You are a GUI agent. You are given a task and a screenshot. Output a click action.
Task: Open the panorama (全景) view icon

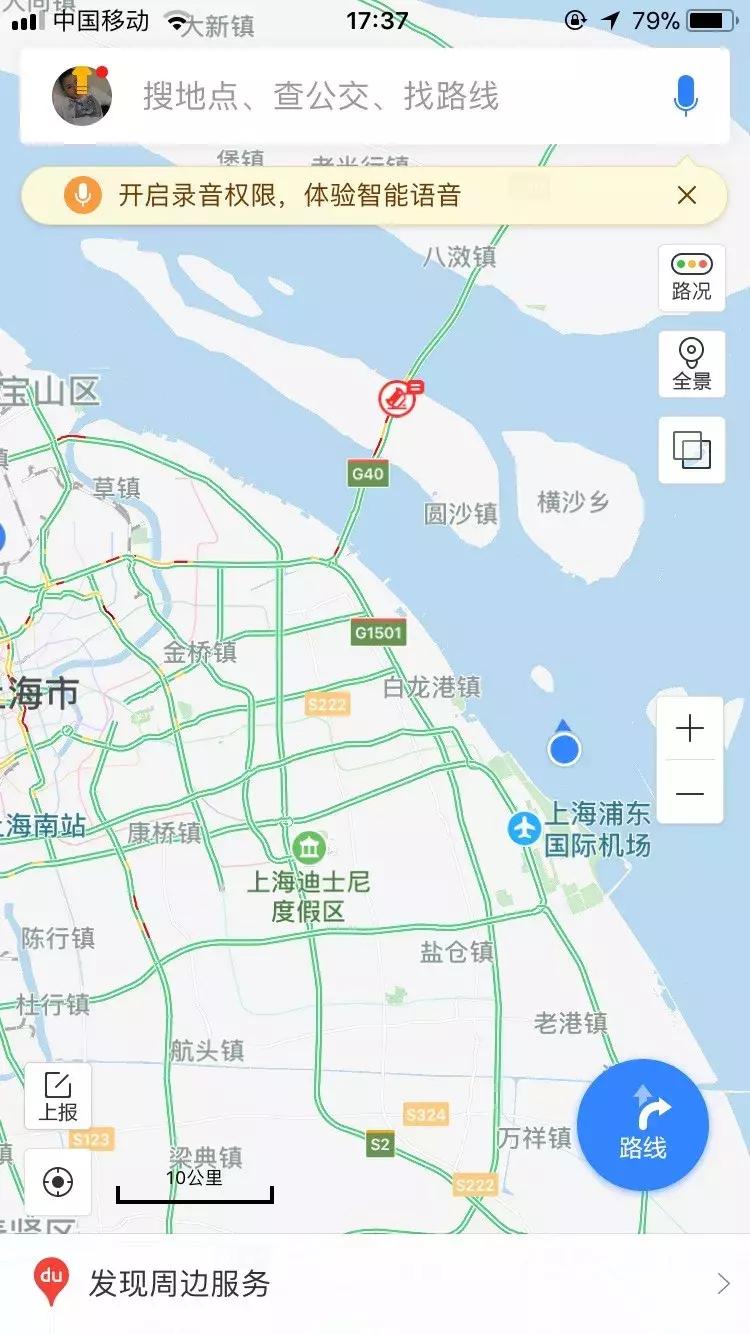click(x=691, y=362)
